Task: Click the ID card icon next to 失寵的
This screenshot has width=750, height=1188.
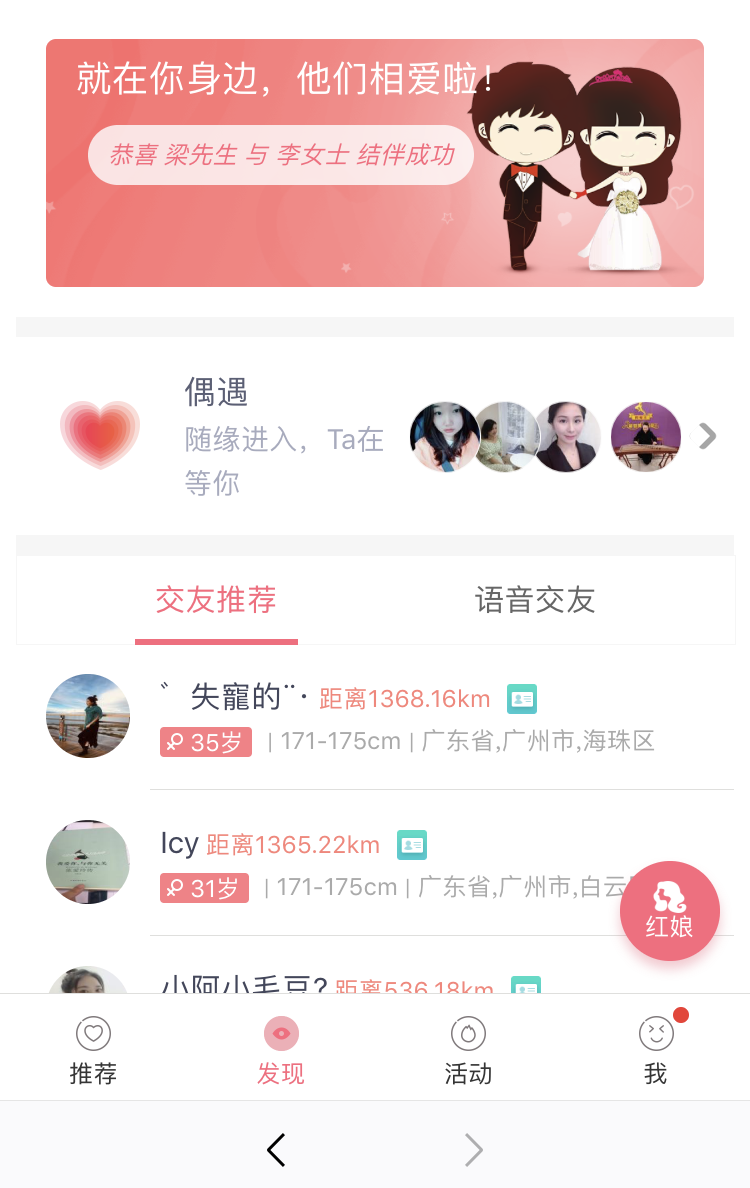Action: 522,697
